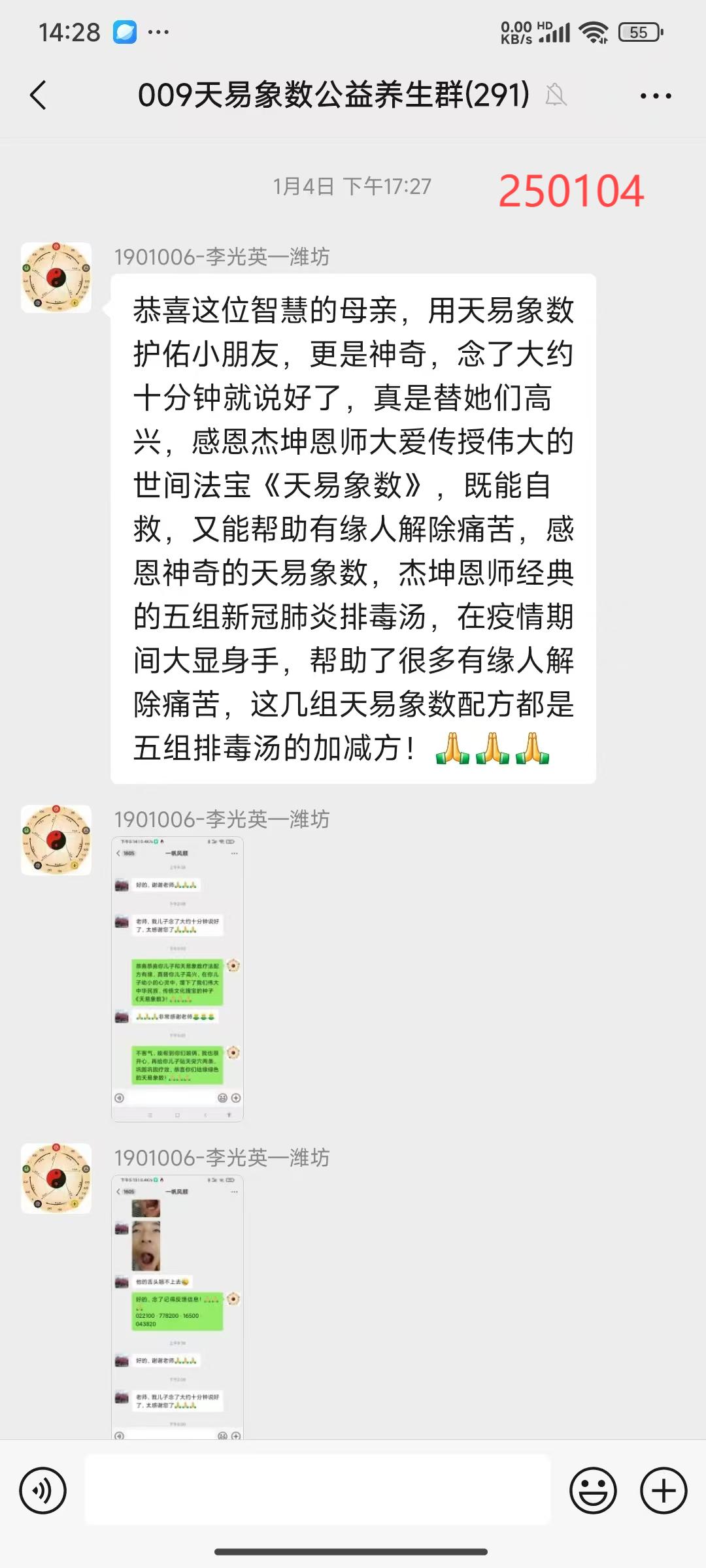
Task: Open the emoji picker
Action: tap(593, 1491)
